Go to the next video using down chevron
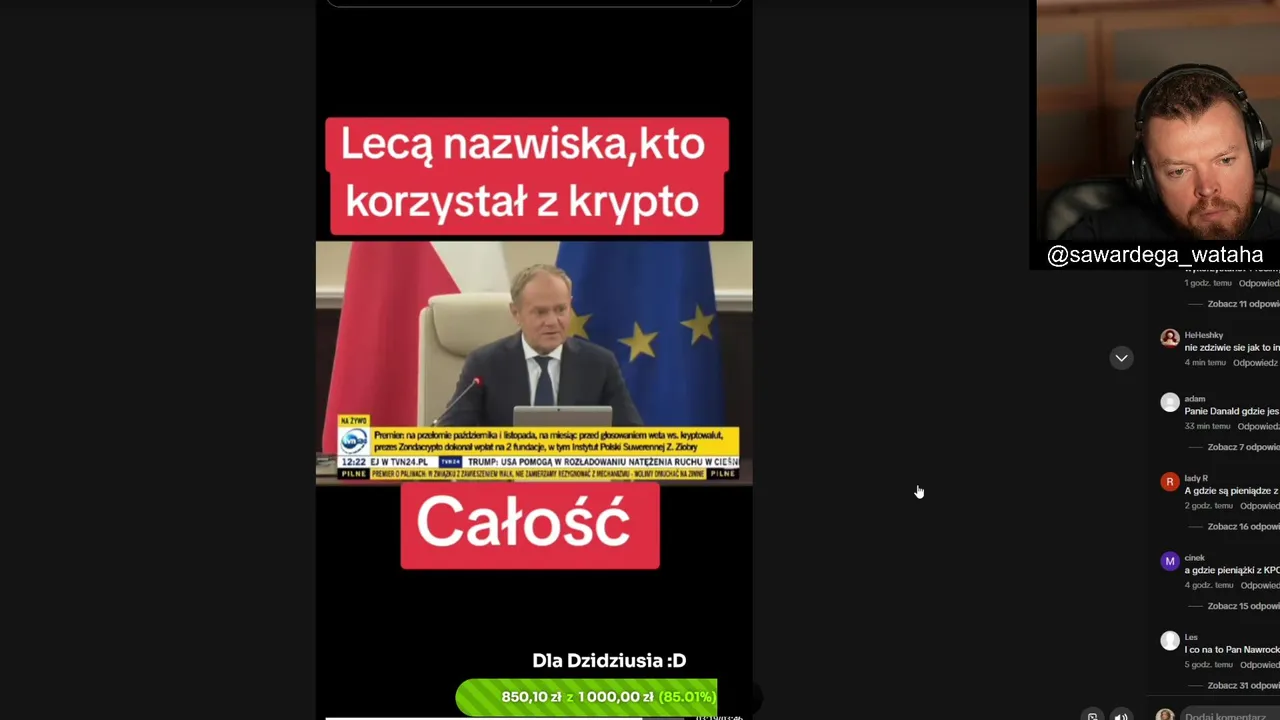The image size is (1280, 720). [x=1121, y=358]
